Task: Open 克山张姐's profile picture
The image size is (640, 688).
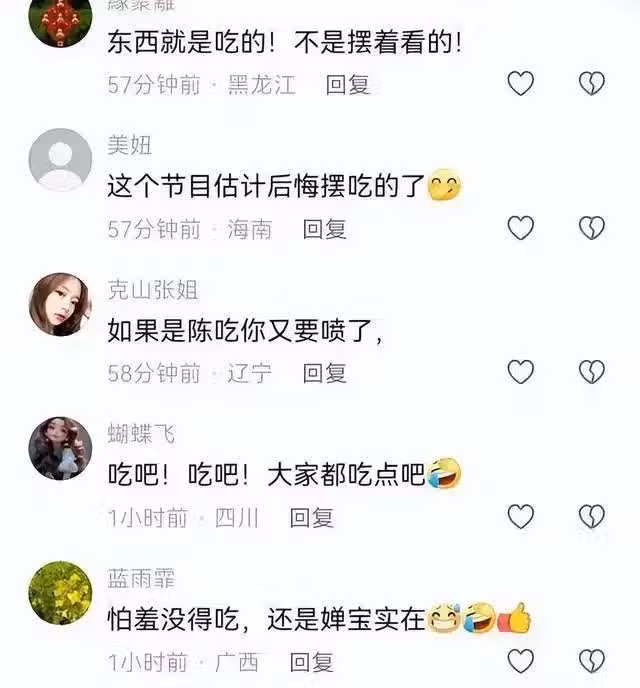Action: coord(60,304)
